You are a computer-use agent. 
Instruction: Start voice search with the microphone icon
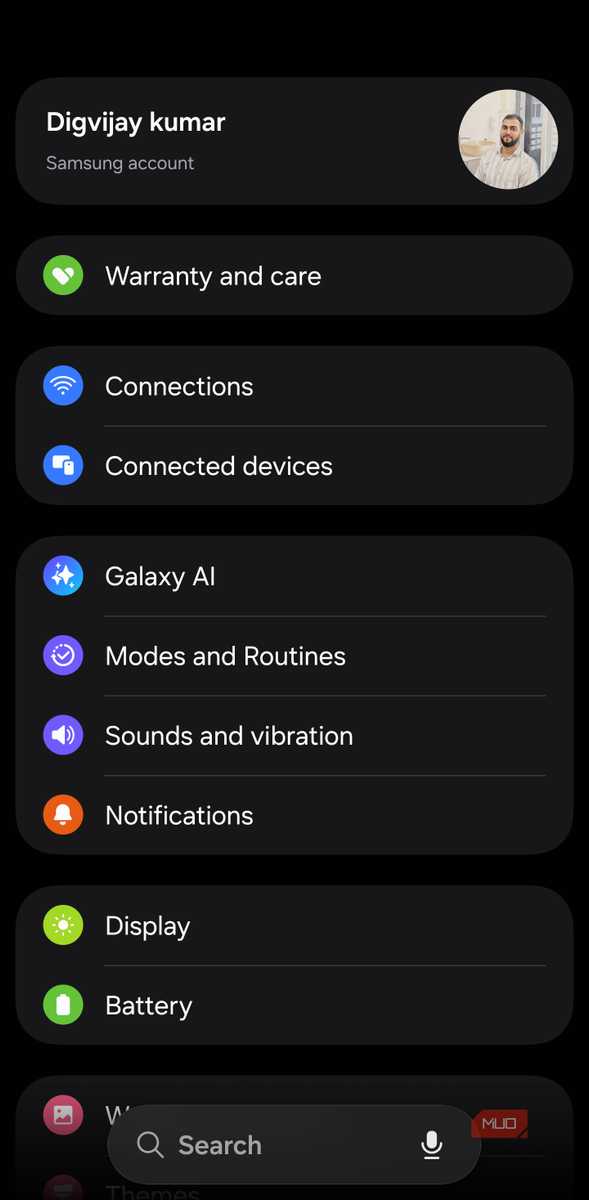click(432, 1145)
